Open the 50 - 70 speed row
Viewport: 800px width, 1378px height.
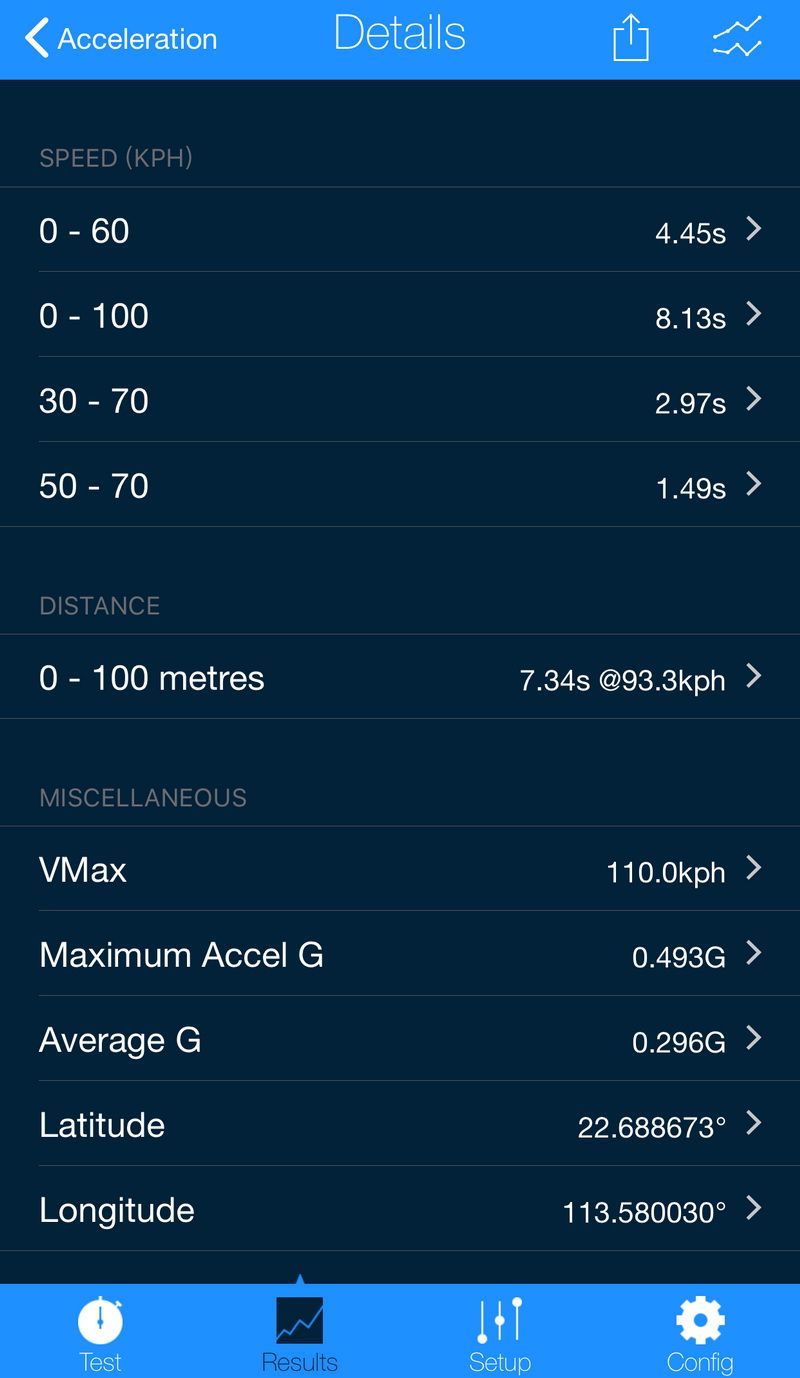coord(400,485)
